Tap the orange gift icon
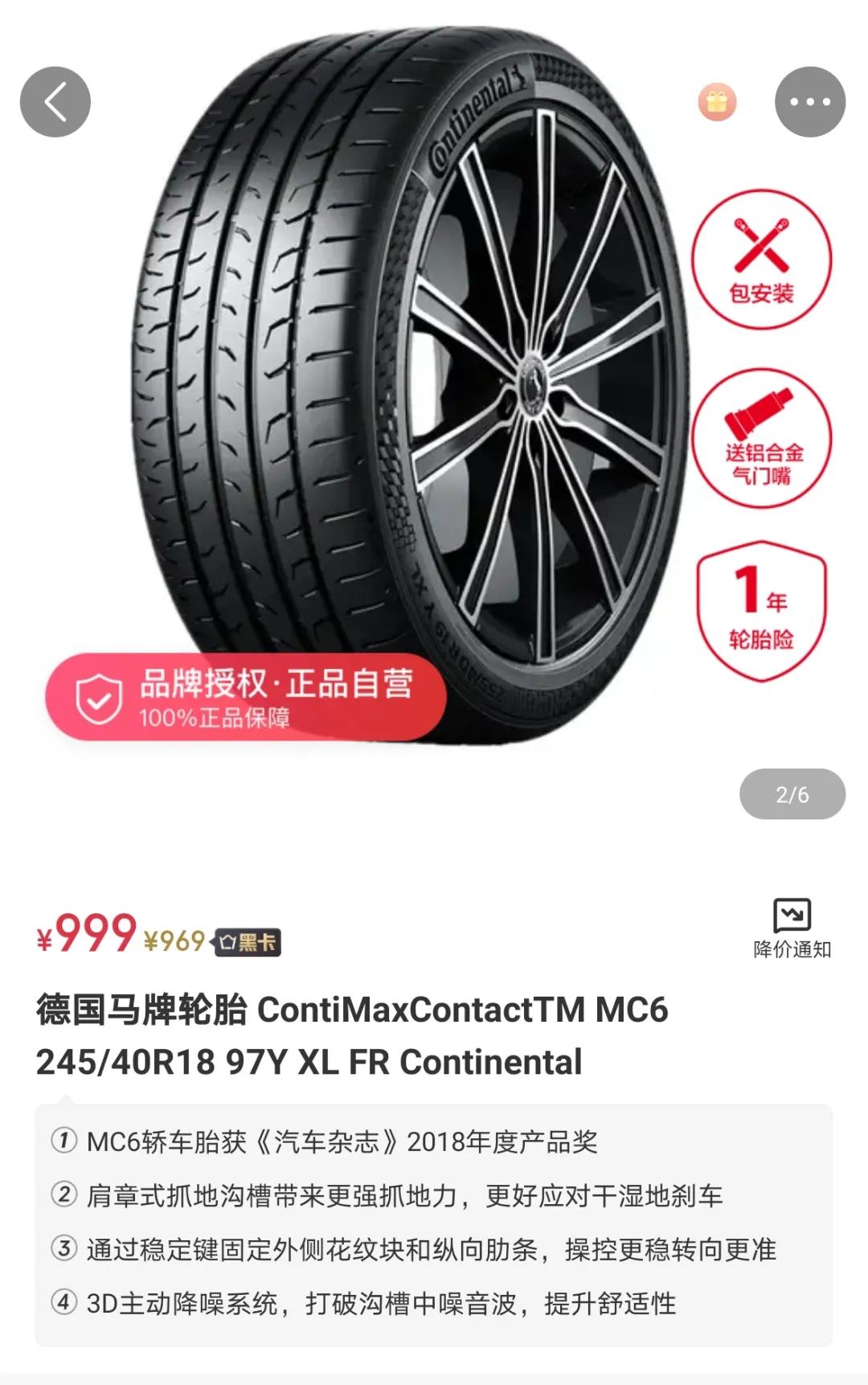Viewport: 868px width, 1385px height. [x=717, y=102]
